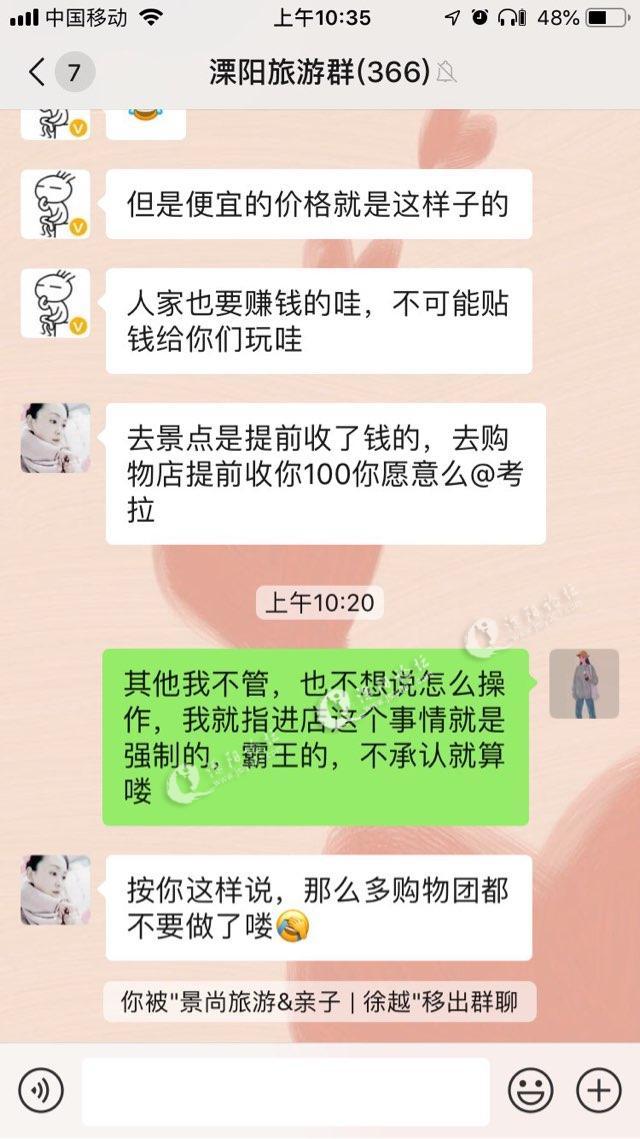Image resolution: width=640 pixels, height=1139 pixels.
Task: Open my own avatar beside the green message
Action: tap(584, 683)
